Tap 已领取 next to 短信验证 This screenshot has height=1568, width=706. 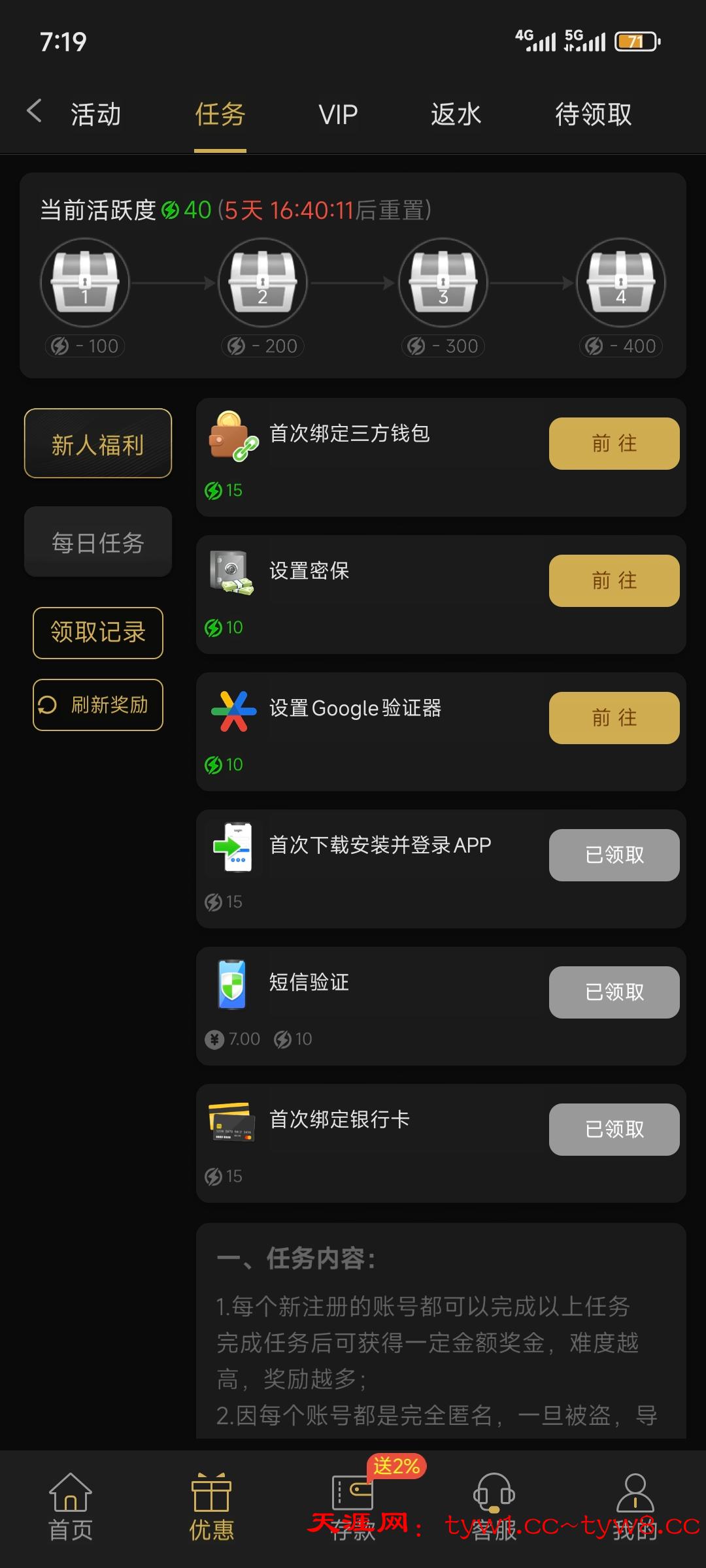coord(614,992)
